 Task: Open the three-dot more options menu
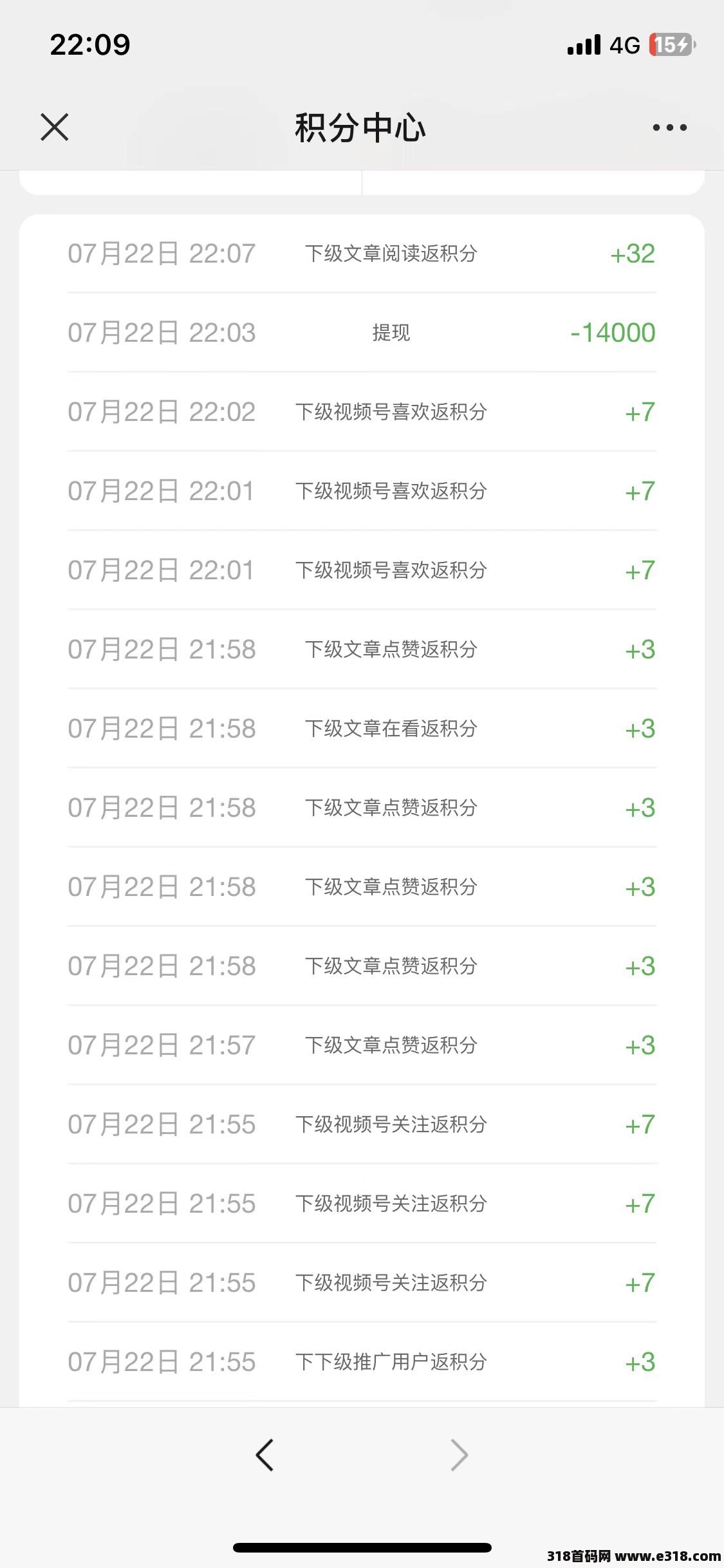[669, 127]
